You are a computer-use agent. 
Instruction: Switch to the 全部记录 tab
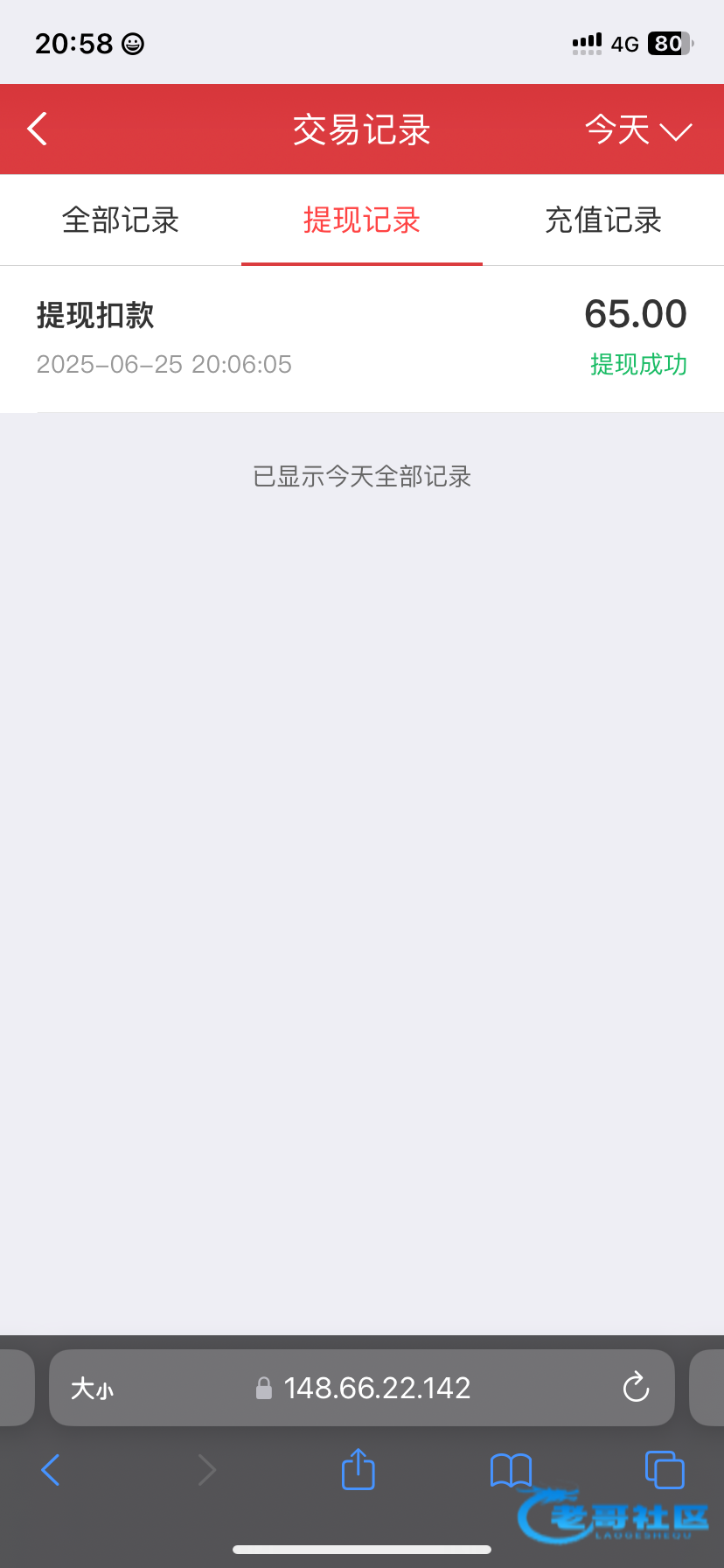[121, 220]
